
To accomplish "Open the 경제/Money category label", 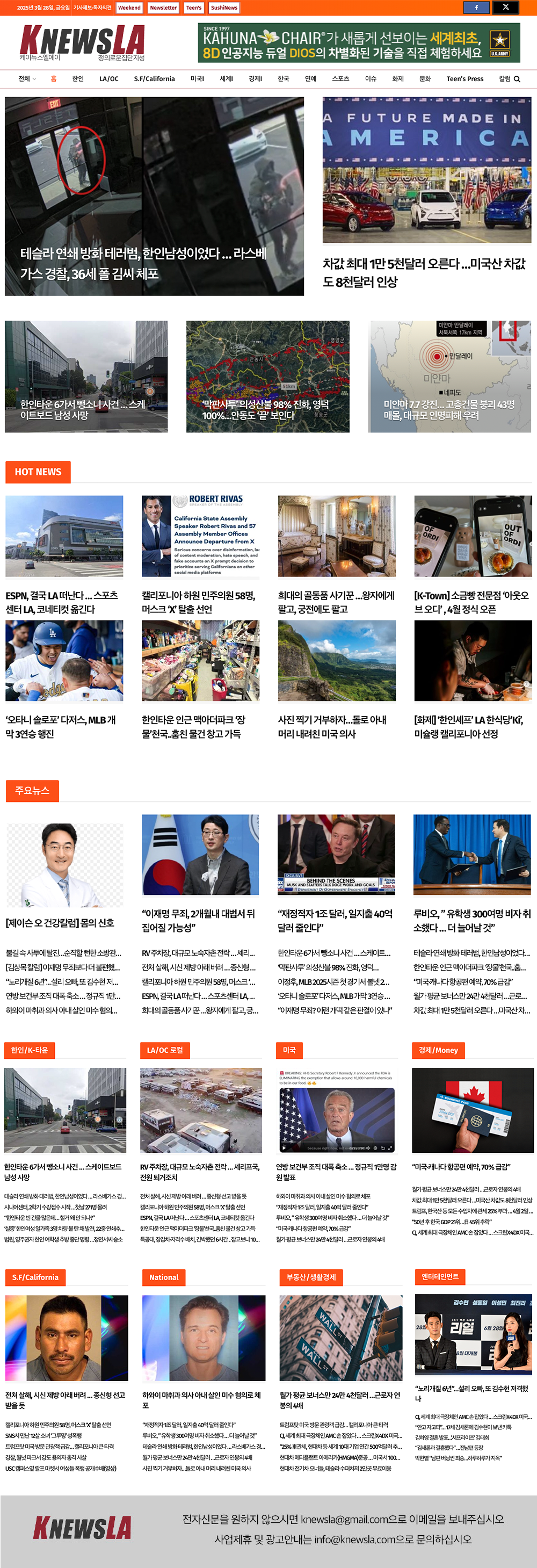I will click(438, 1050).
